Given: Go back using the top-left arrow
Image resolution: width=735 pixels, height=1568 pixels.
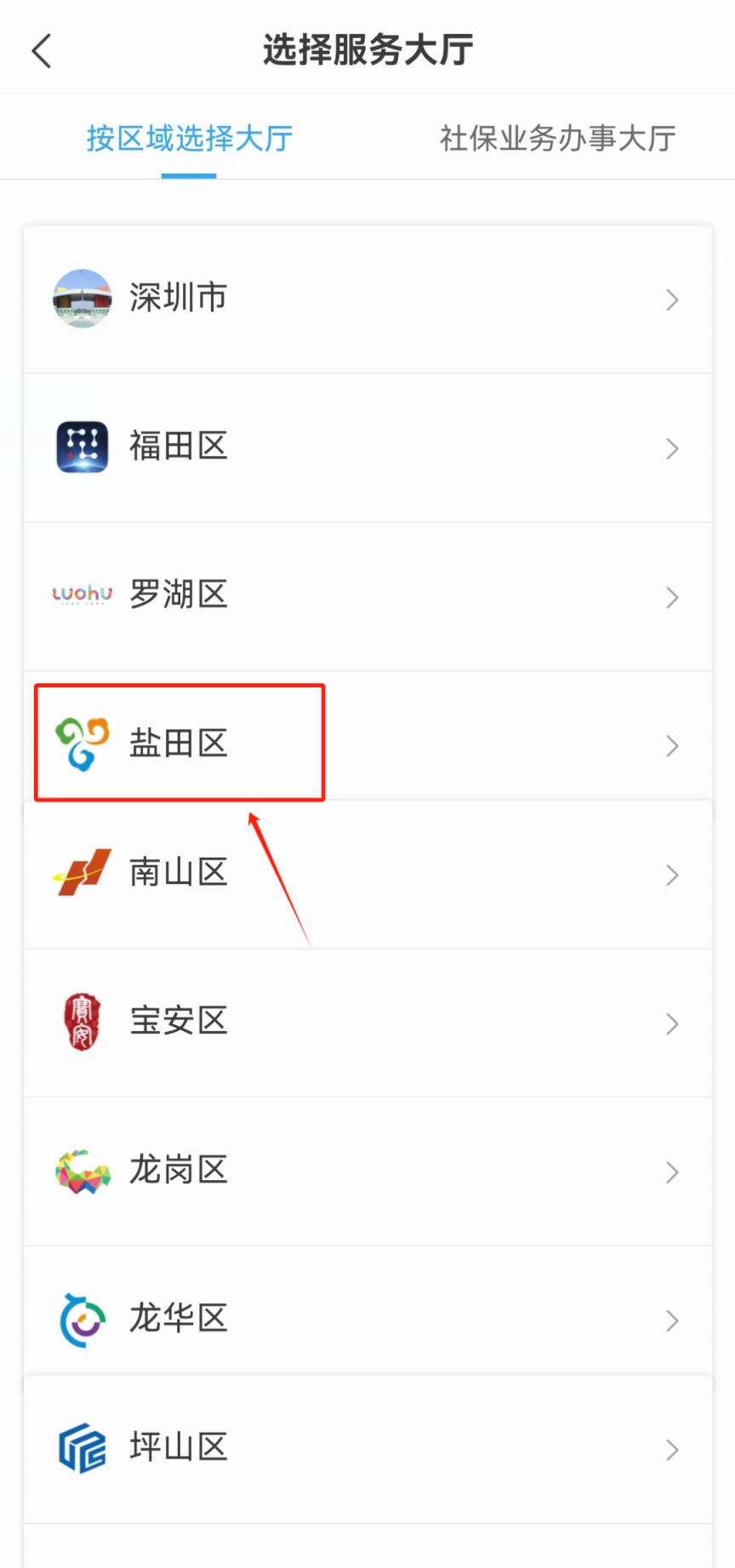Looking at the screenshot, I should (x=42, y=50).
